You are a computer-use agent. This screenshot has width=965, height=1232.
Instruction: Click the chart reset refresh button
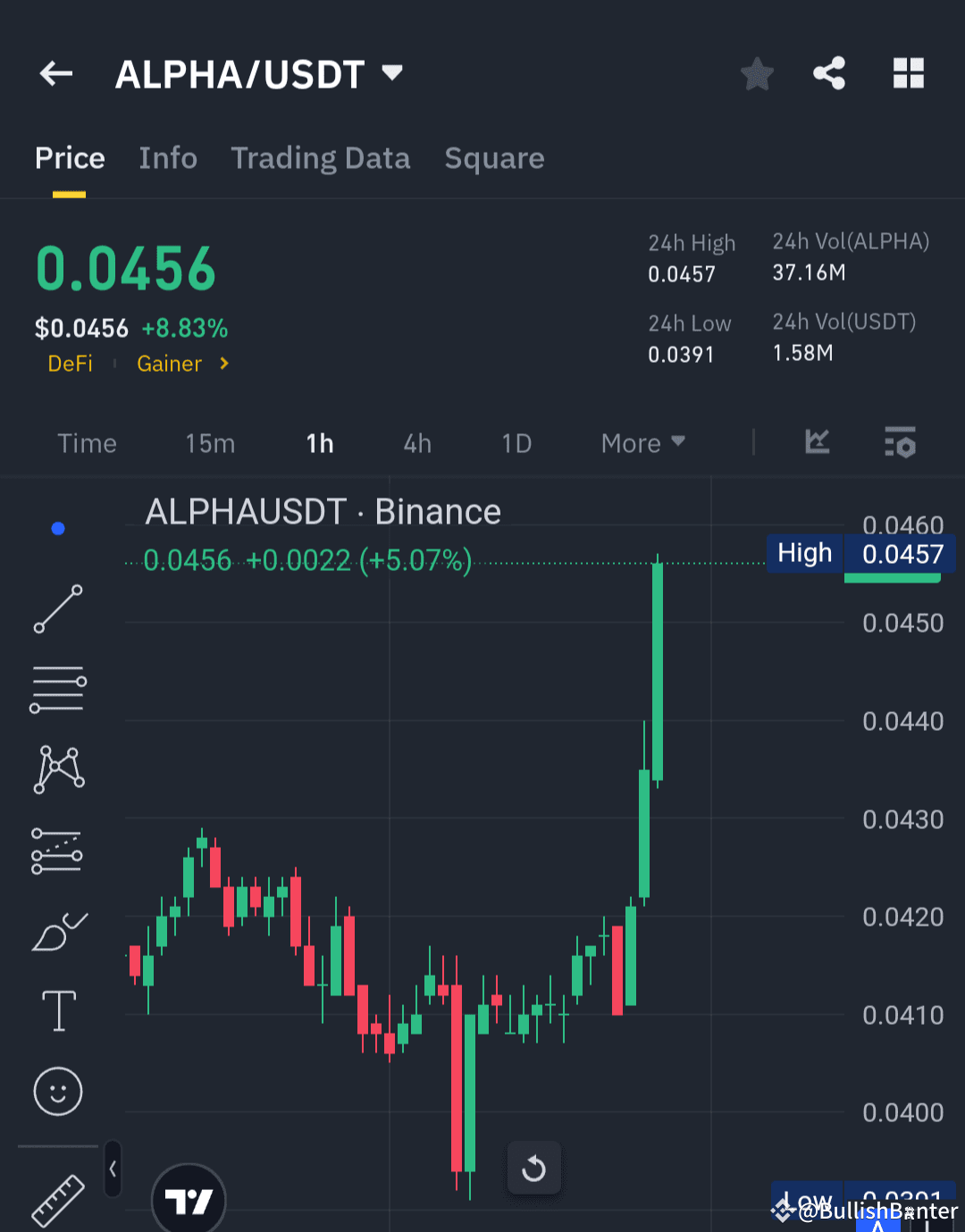point(533,1168)
